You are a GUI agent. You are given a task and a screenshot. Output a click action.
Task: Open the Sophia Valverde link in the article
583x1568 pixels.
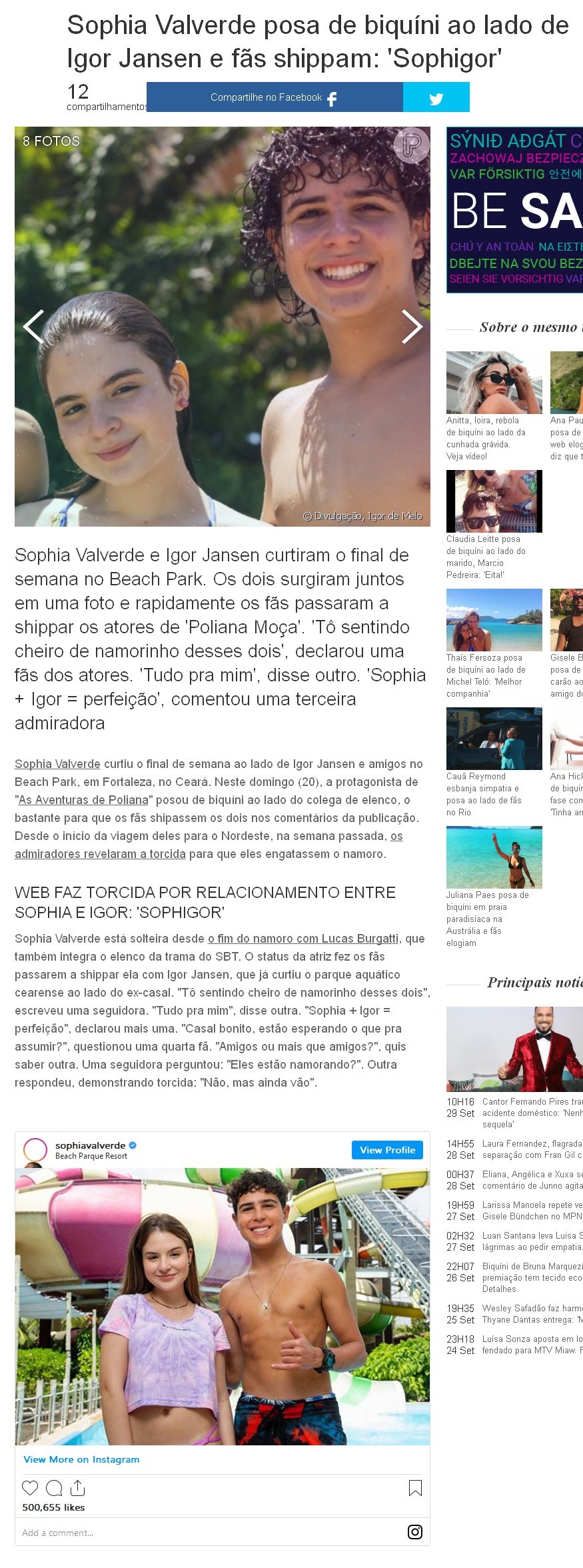57,764
